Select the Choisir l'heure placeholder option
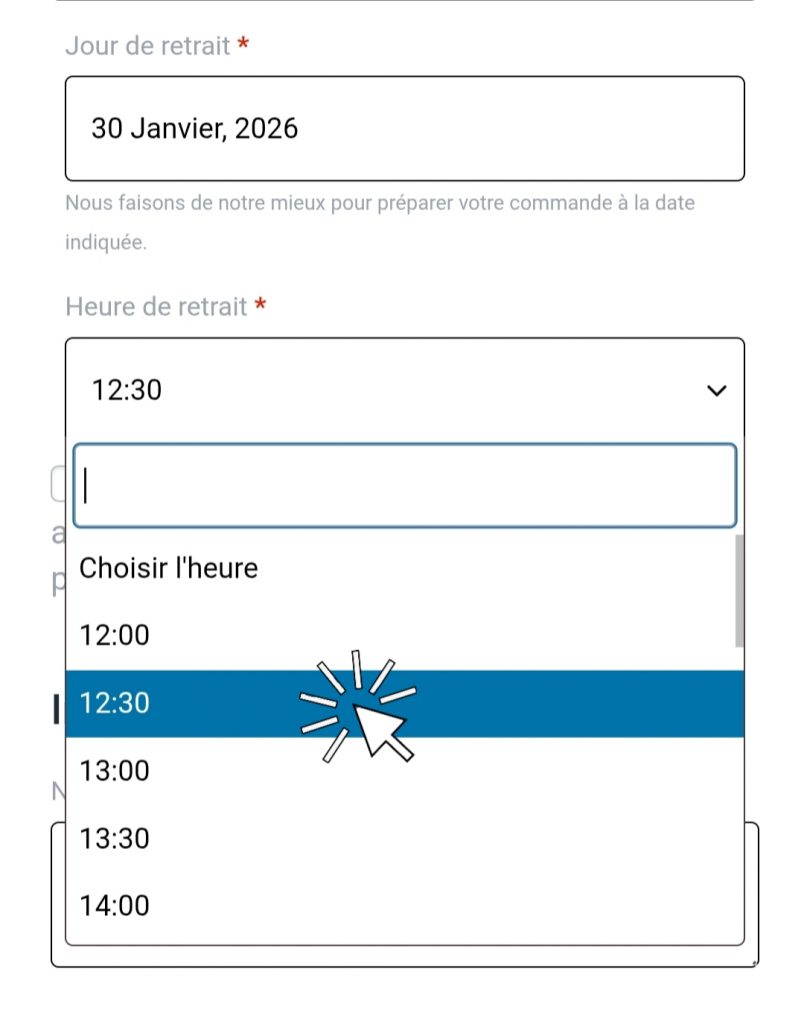Image resolution: width=804 pixels, height=1024 pixels. (x=168, y=568)
